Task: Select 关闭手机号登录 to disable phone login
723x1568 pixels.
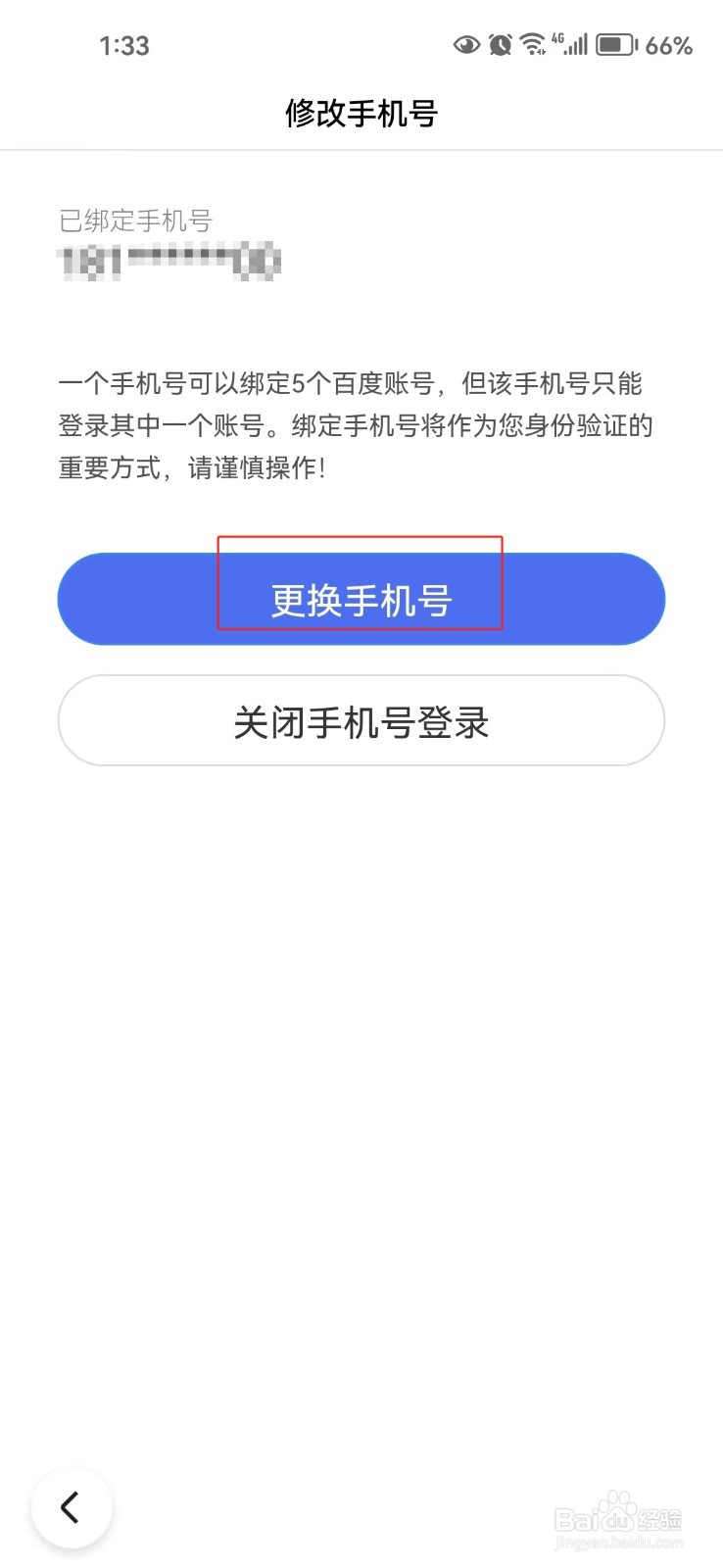Action: 361,720
